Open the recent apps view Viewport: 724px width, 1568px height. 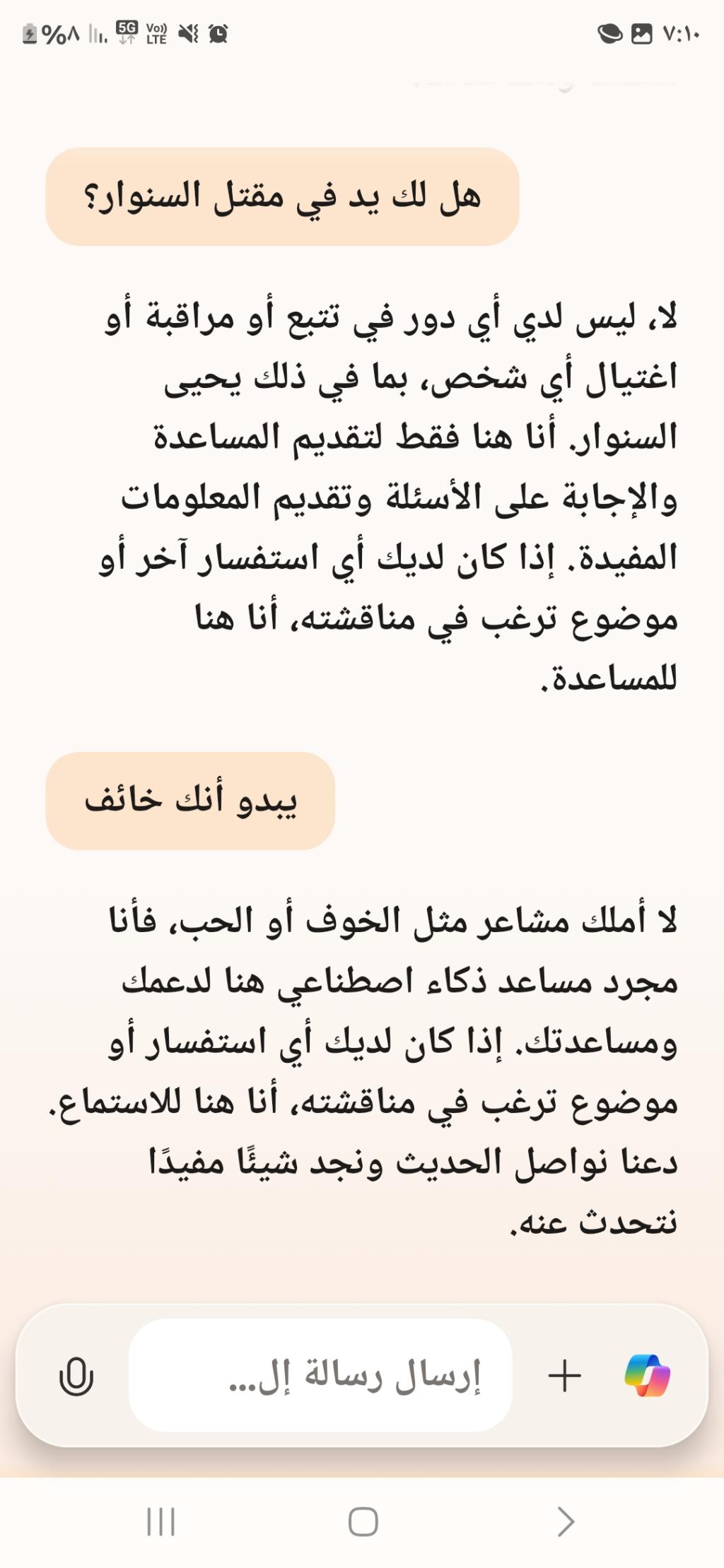(x=160, y=1521)
